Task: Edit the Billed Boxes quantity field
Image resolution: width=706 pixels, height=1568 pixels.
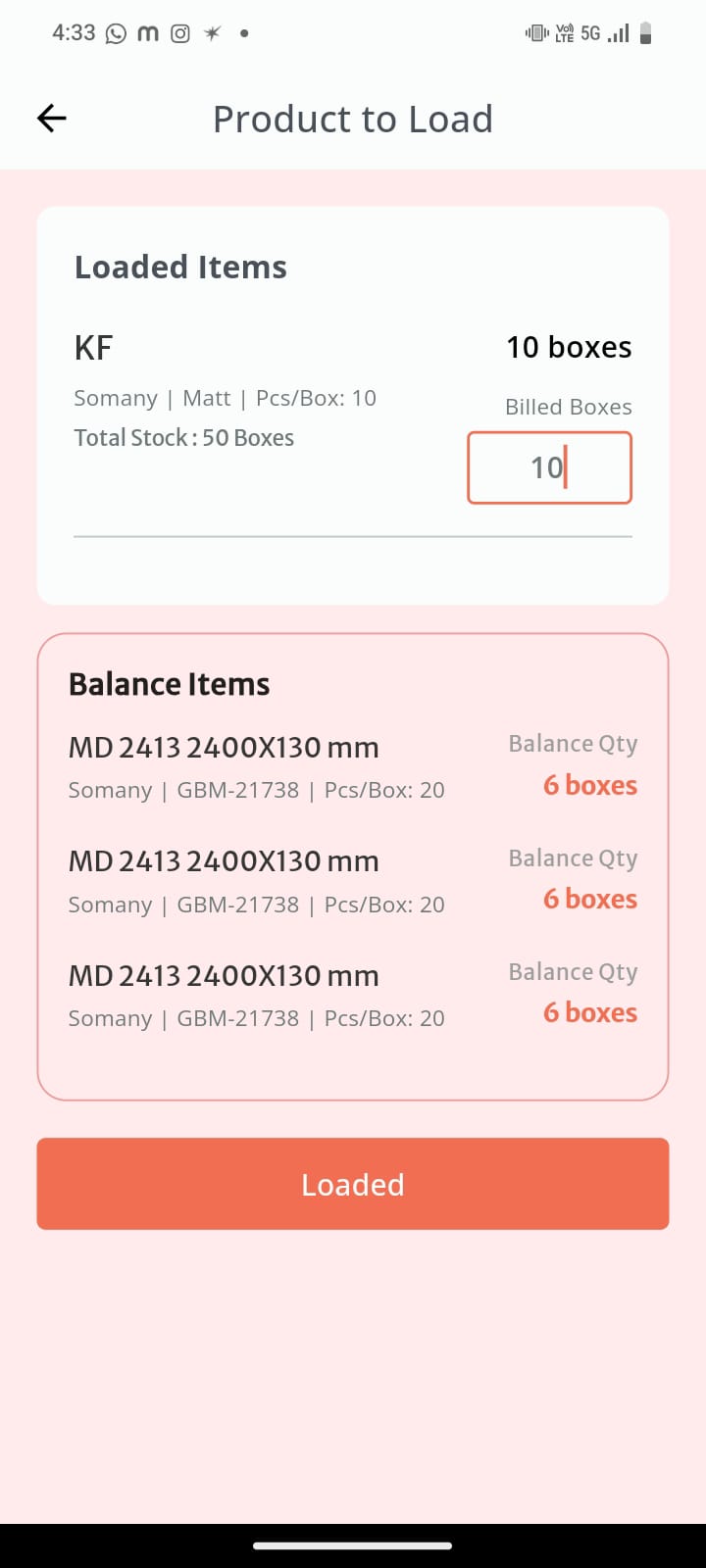Action: (x=549, y=468)
